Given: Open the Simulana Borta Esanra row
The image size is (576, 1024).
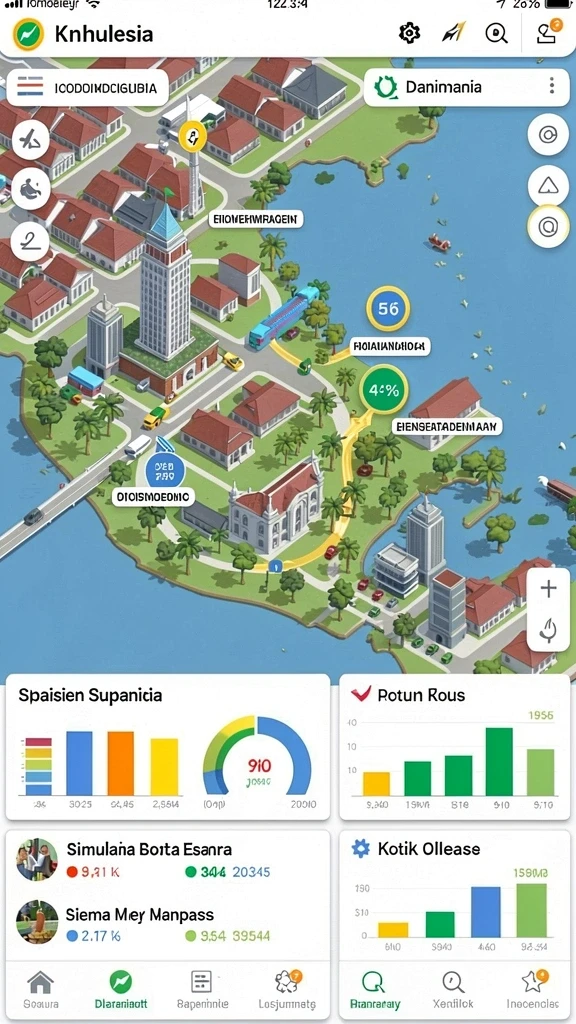Looking at the screenshot, I should coord(168,860).
